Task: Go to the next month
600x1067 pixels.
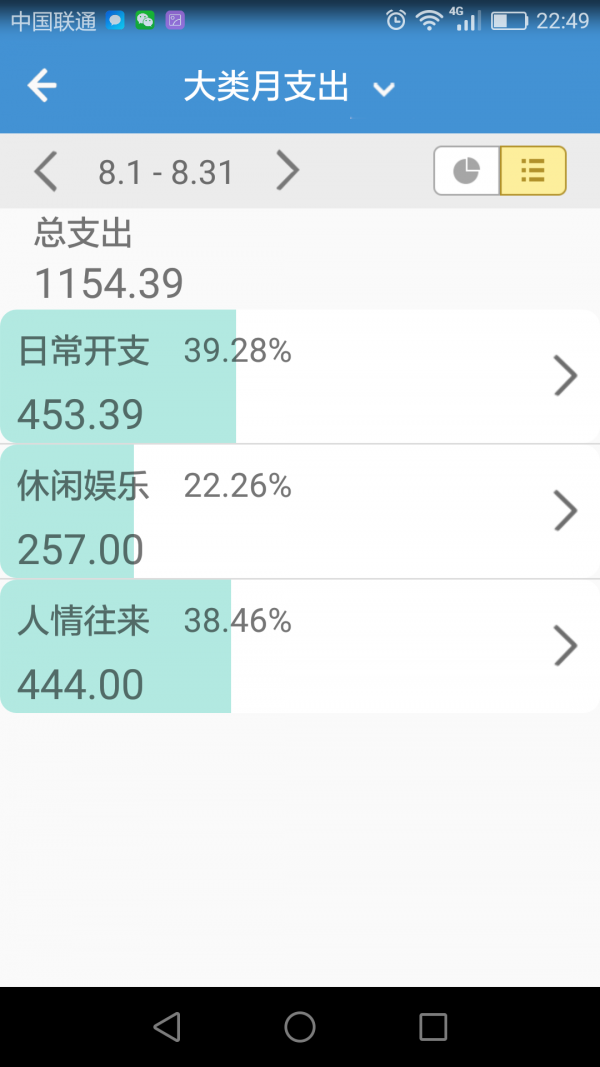Action: 288,172
